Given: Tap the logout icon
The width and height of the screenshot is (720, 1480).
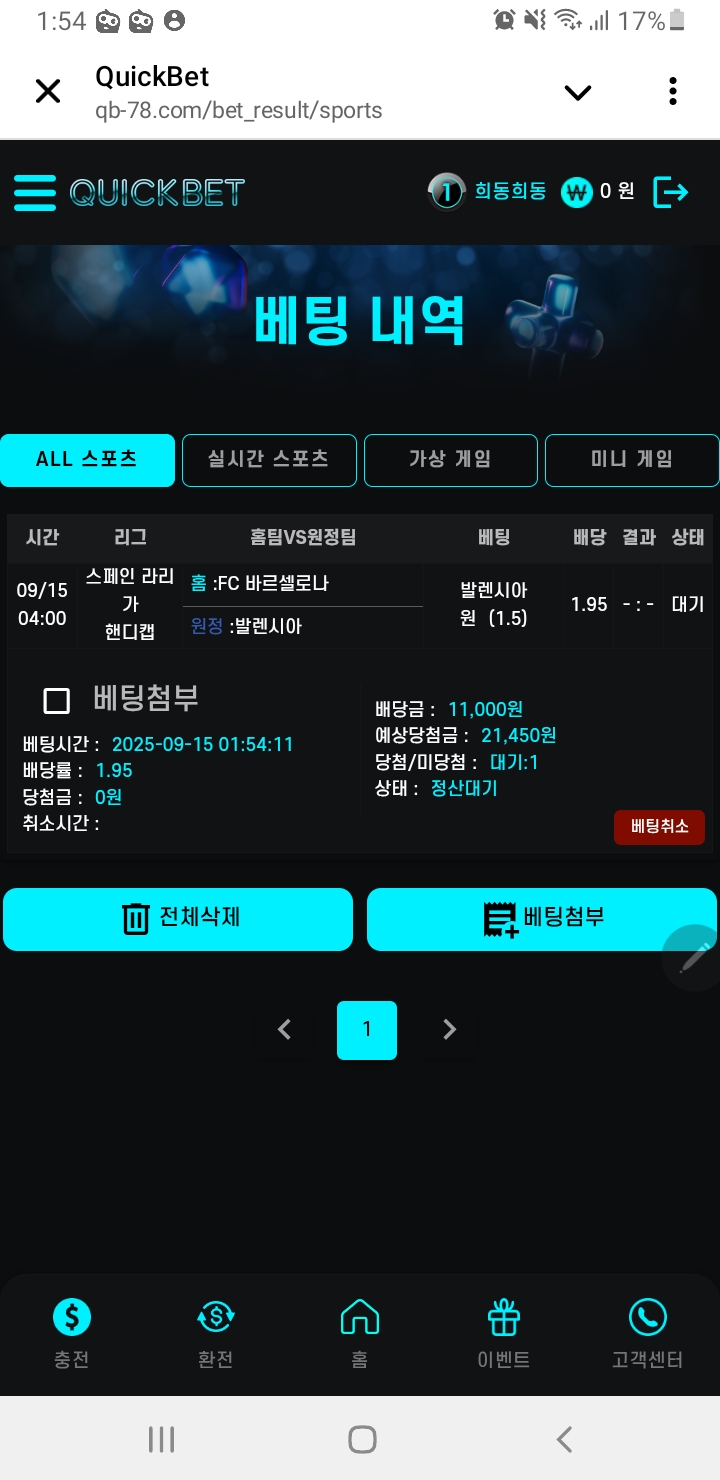Looking at the screenshot, I should point(670,192).
